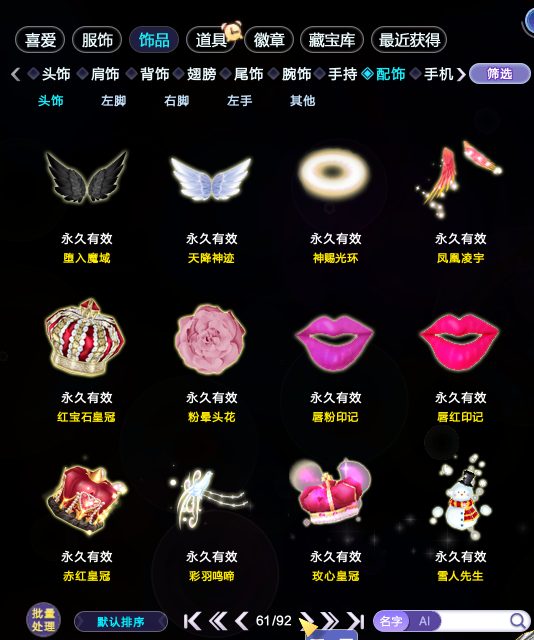Open the 服饰 tab
This screenshot has width=534, height=640.
click(97, 40)
